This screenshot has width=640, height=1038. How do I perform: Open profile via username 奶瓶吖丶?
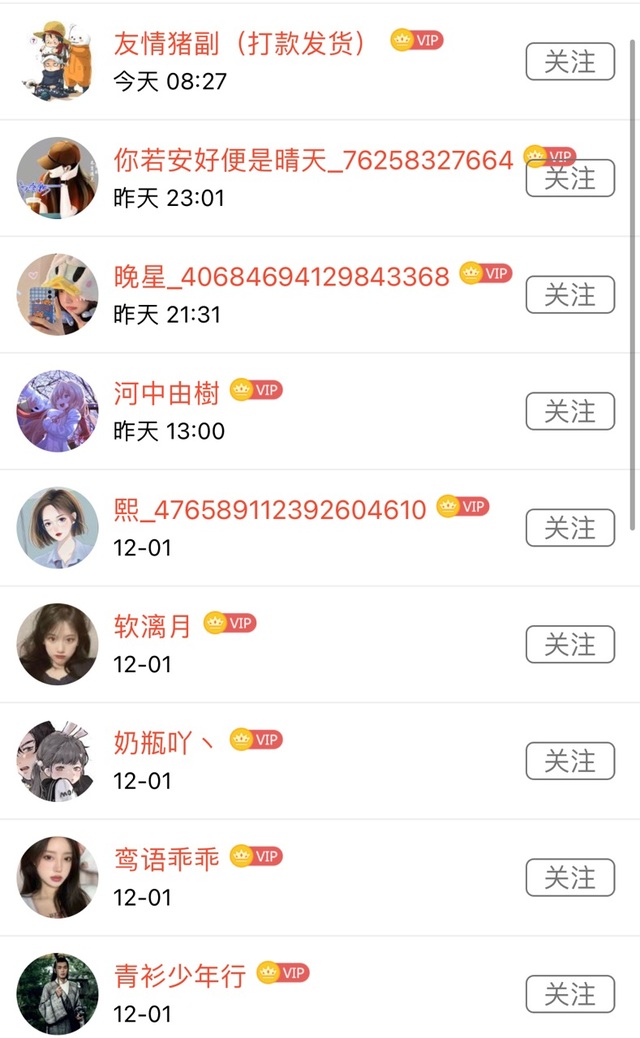164,742
